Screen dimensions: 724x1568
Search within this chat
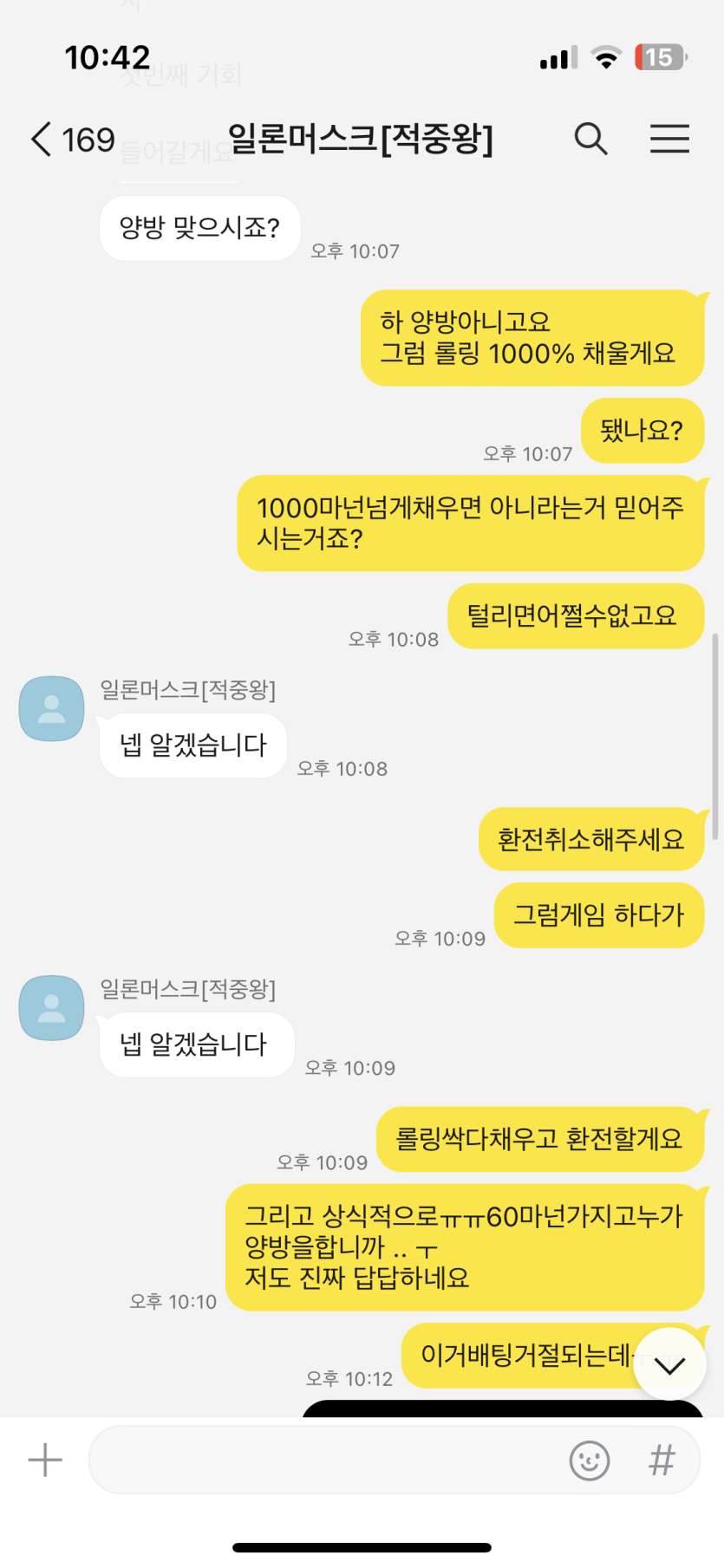[x=590, y=139]
